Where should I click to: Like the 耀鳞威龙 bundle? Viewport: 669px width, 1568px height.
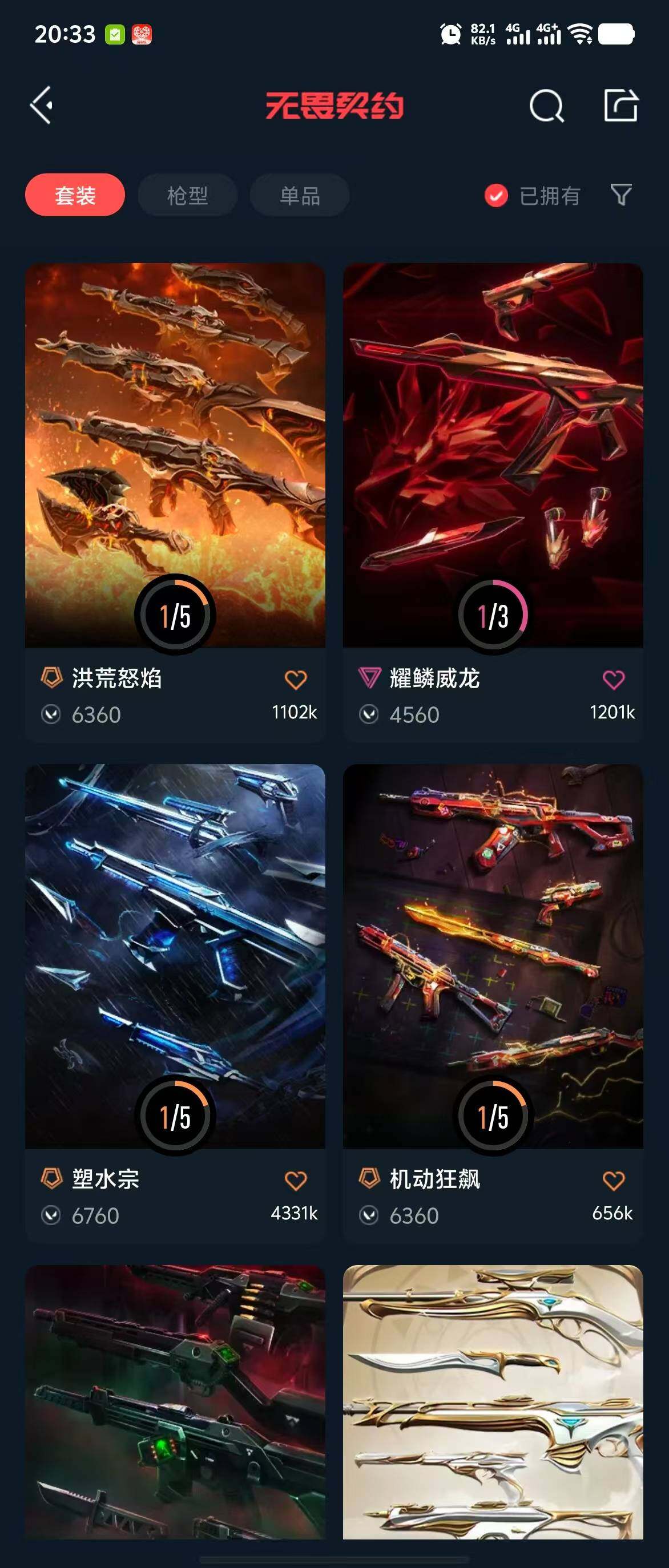coord(613,680)
